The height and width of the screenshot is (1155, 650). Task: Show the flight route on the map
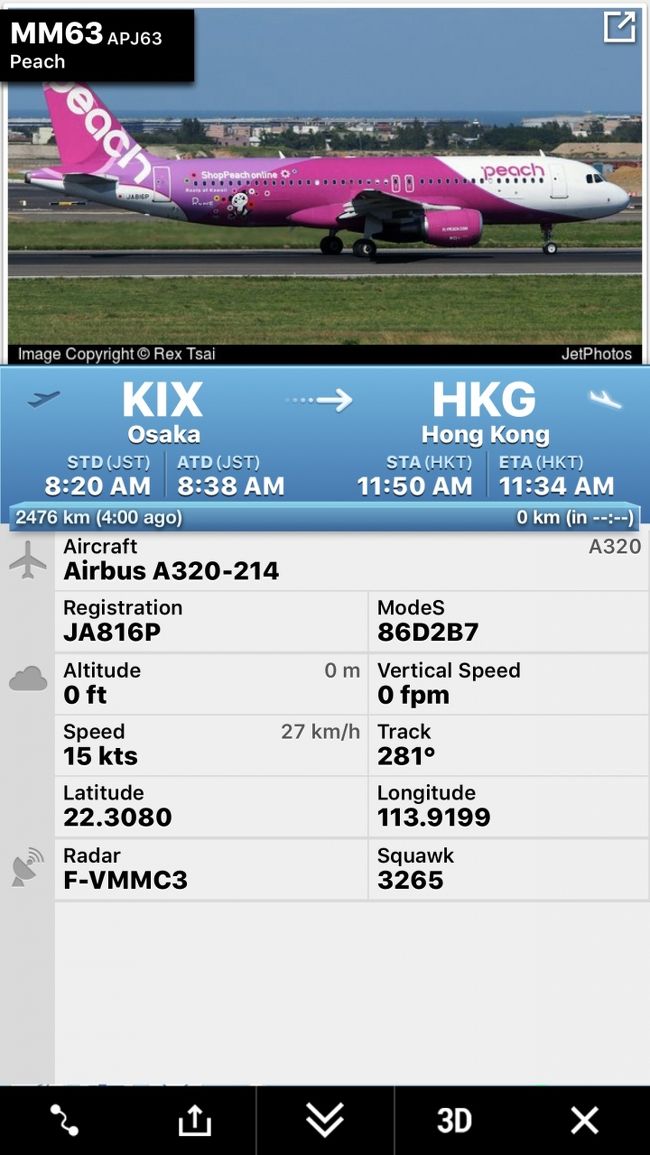pos(64,1121)
